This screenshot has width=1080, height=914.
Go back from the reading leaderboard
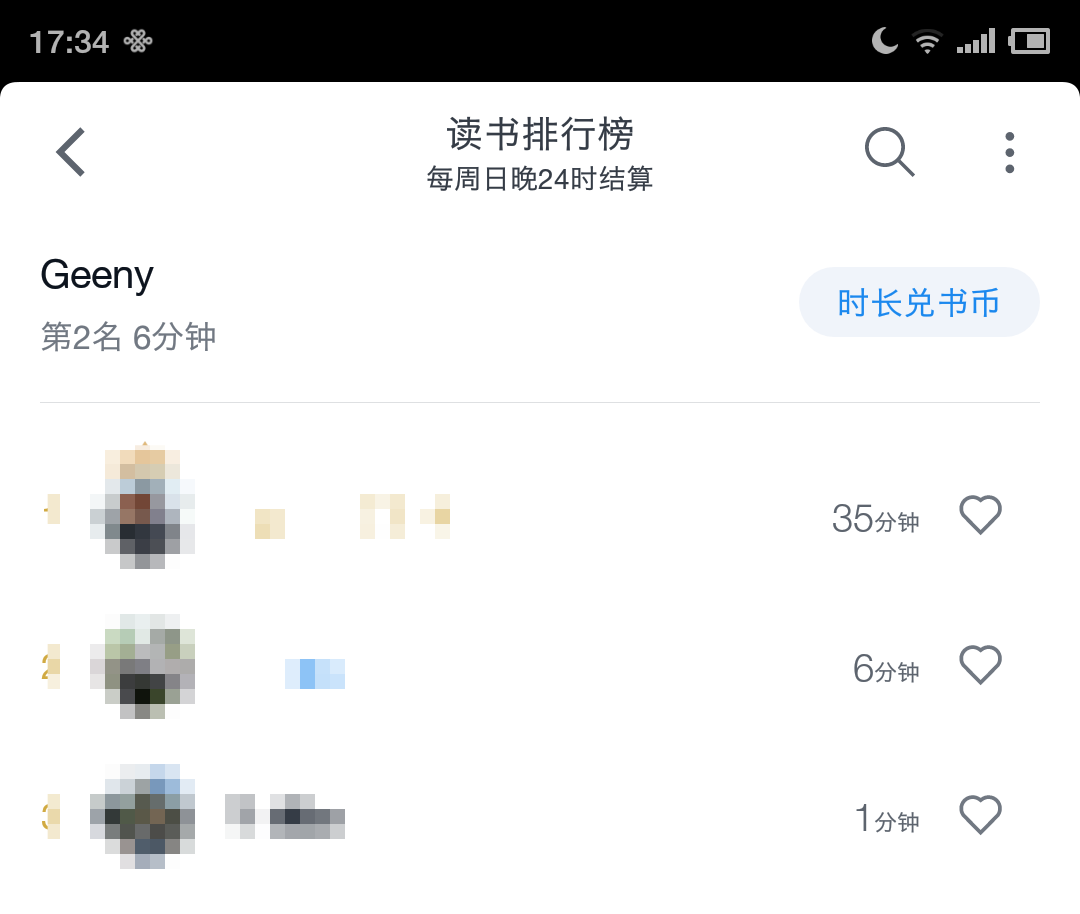point(71,153)
